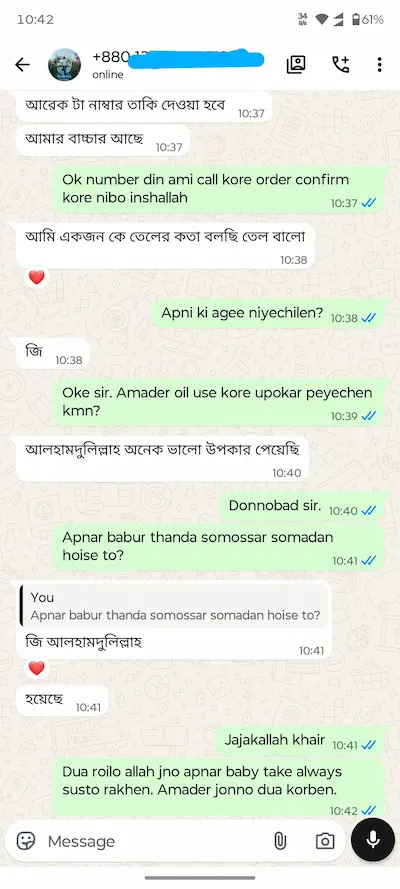The height and width of the screenshot is (889, 400).
Task: Tap the heart reaction under the quoted reply message
Action: point(36,668)
